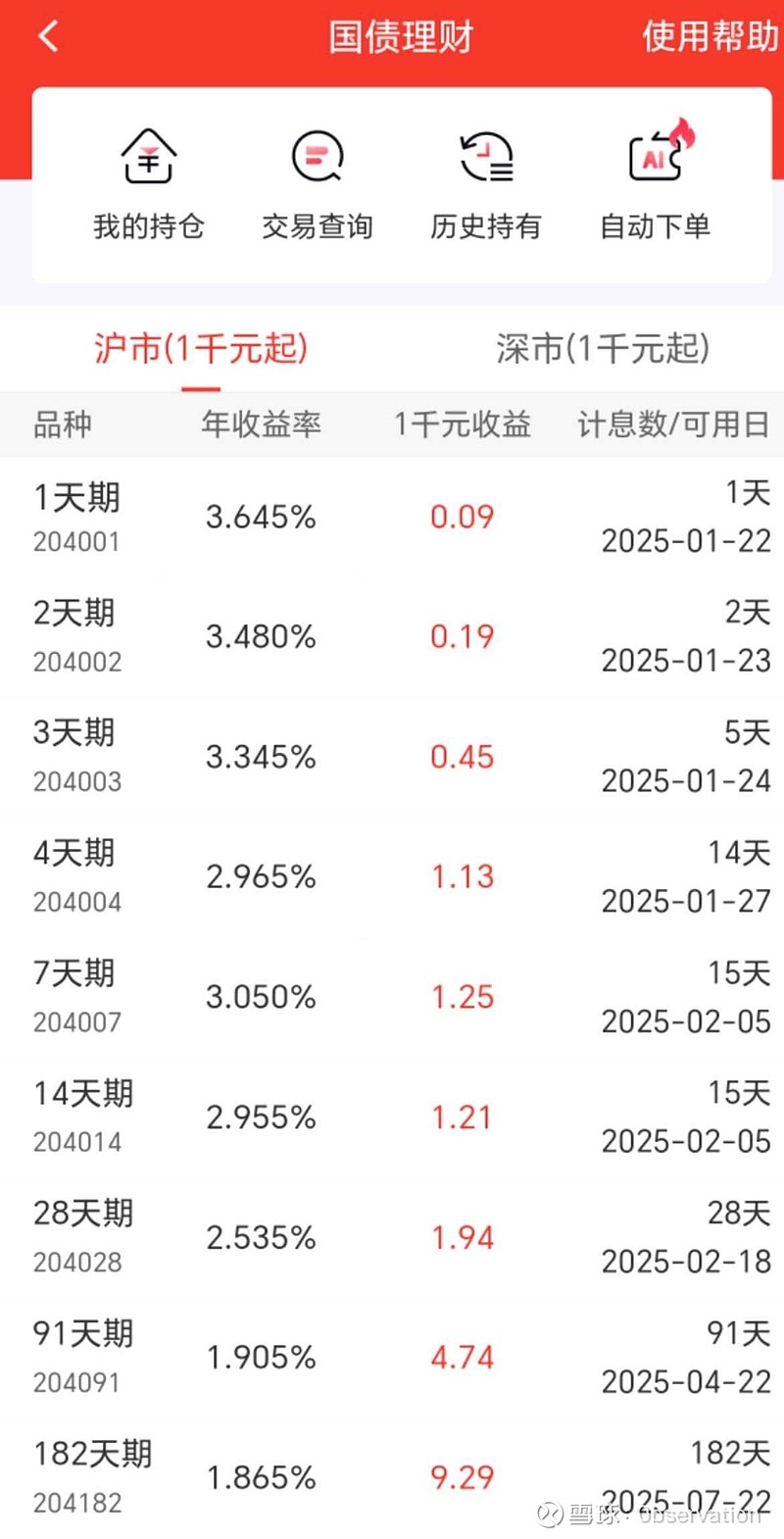Select the 沪市(1千元起) tab
784x1539 pixels.
pyautogui.click(x=202, y=349)
